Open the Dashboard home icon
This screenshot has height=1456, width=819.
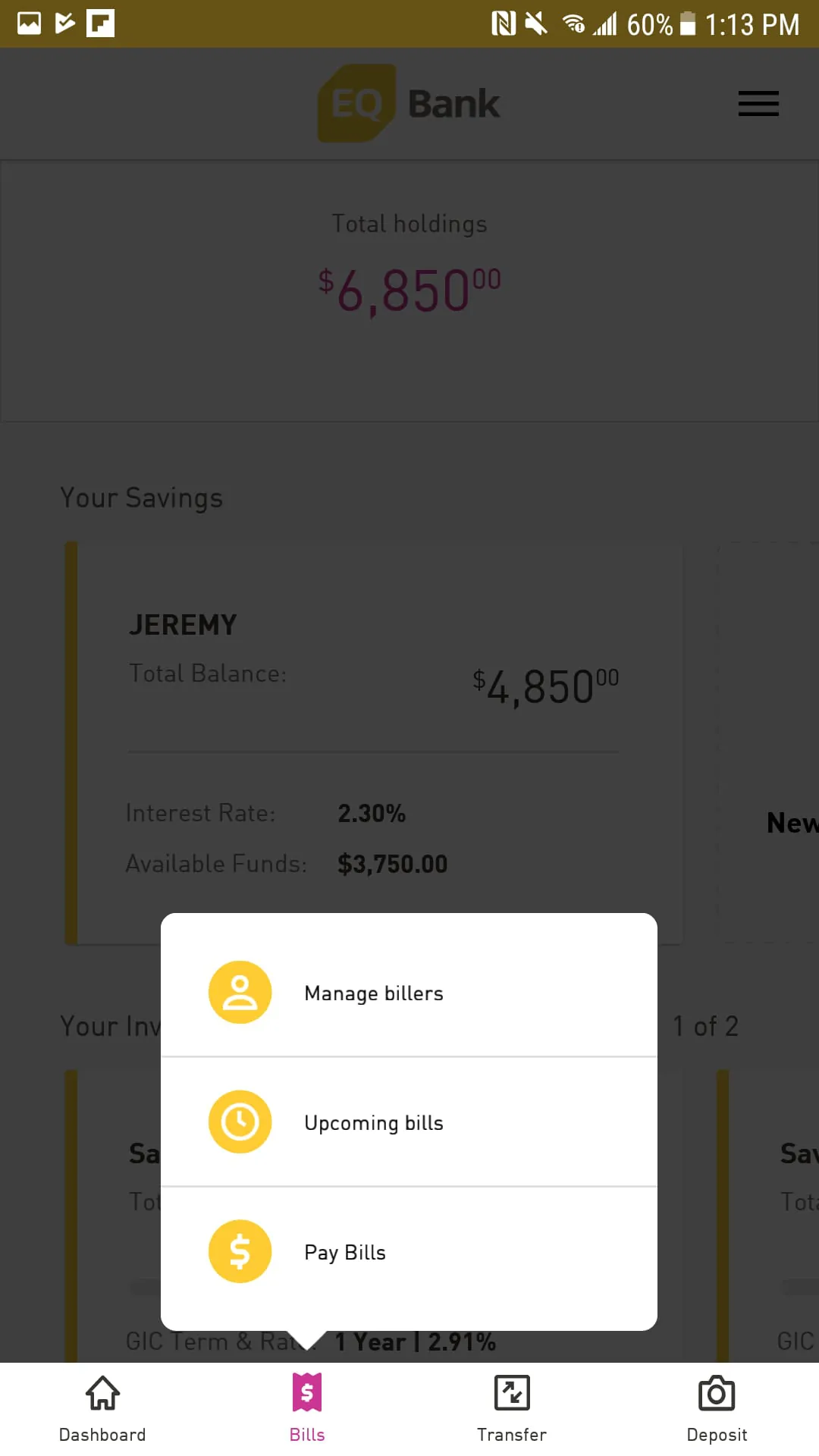[x=102, y=1393]
